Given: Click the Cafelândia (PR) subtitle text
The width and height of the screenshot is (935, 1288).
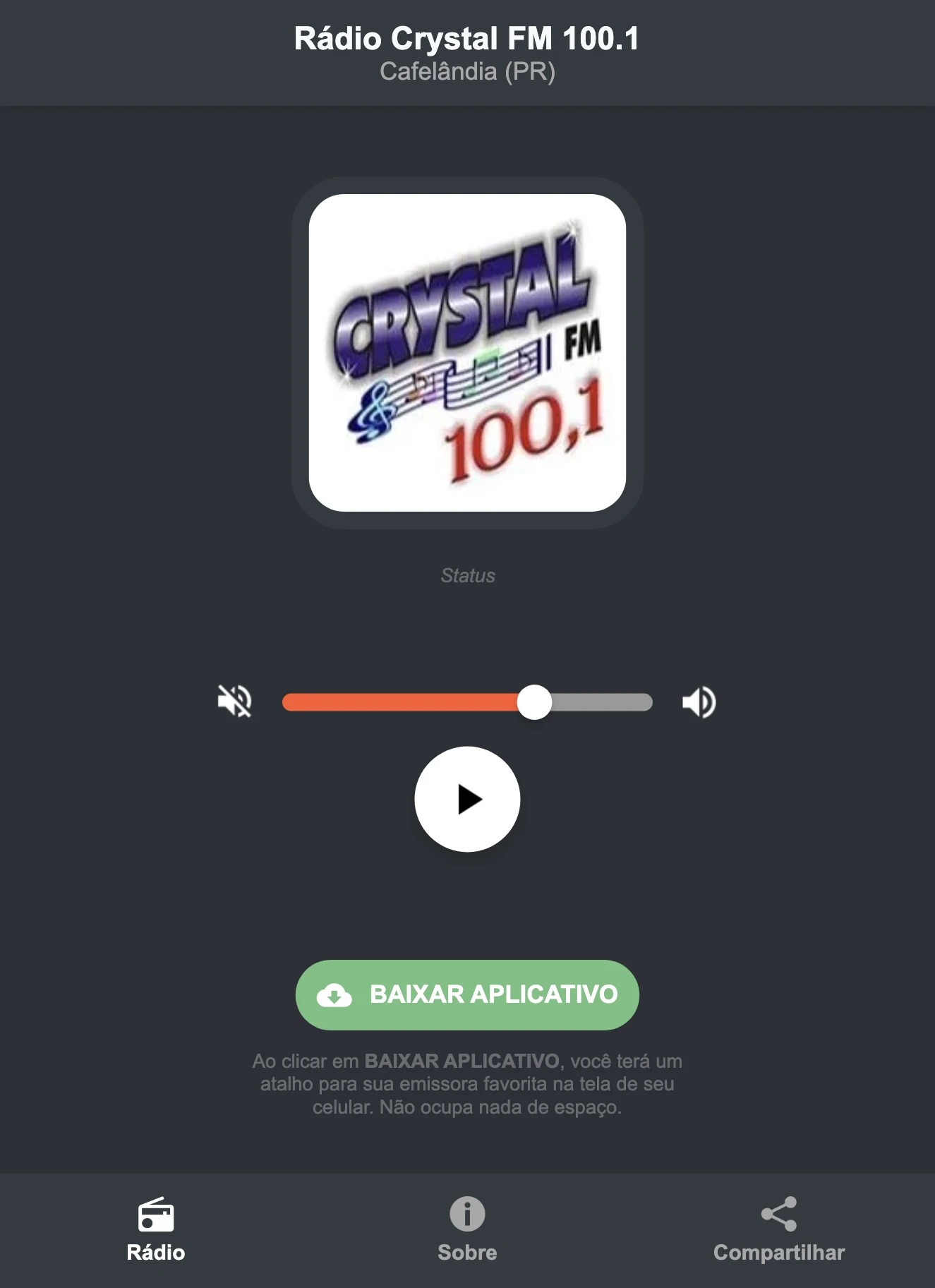Looking at the screenshot, I should (467, 71).
